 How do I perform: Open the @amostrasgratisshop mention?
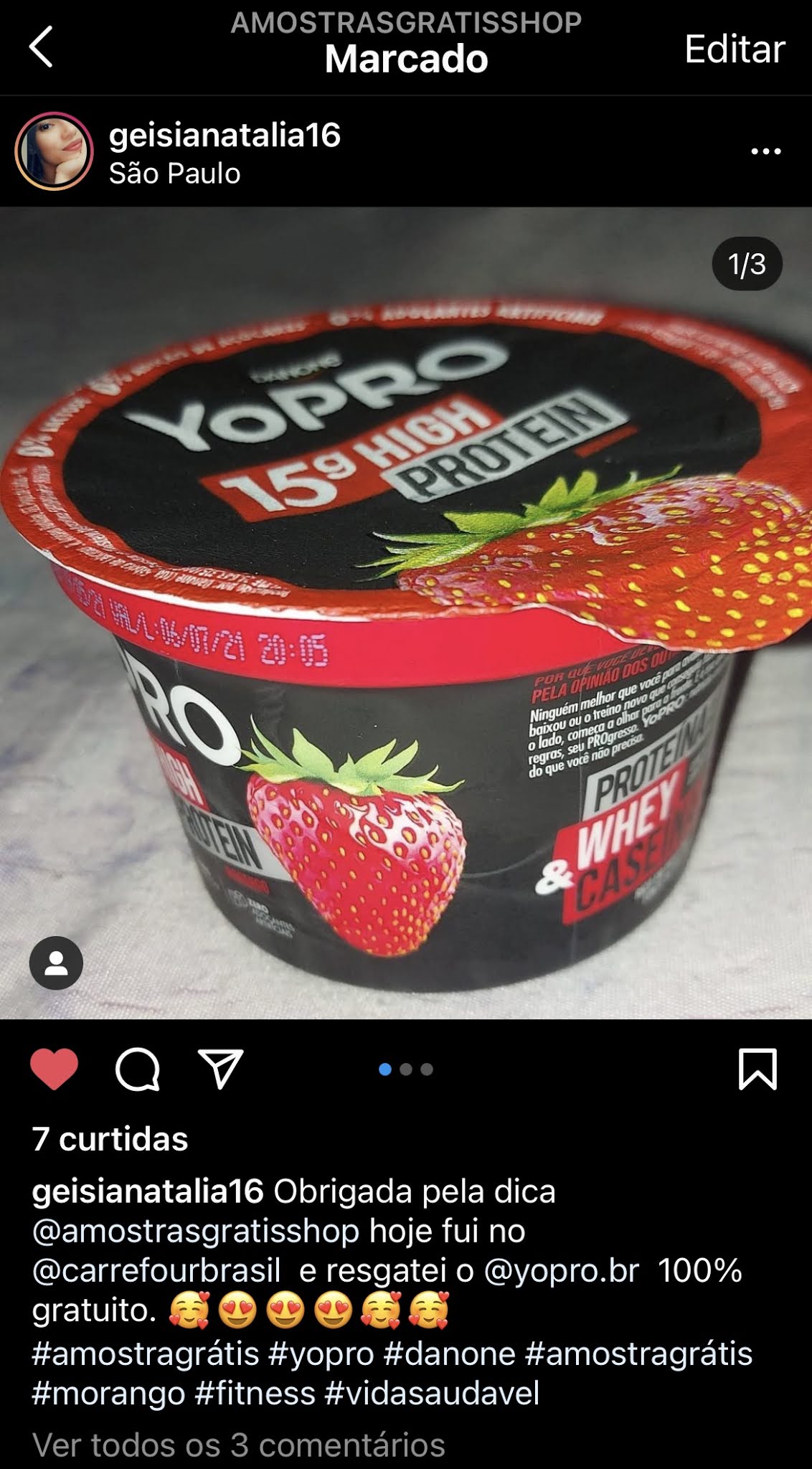(x=196, y=1232)
